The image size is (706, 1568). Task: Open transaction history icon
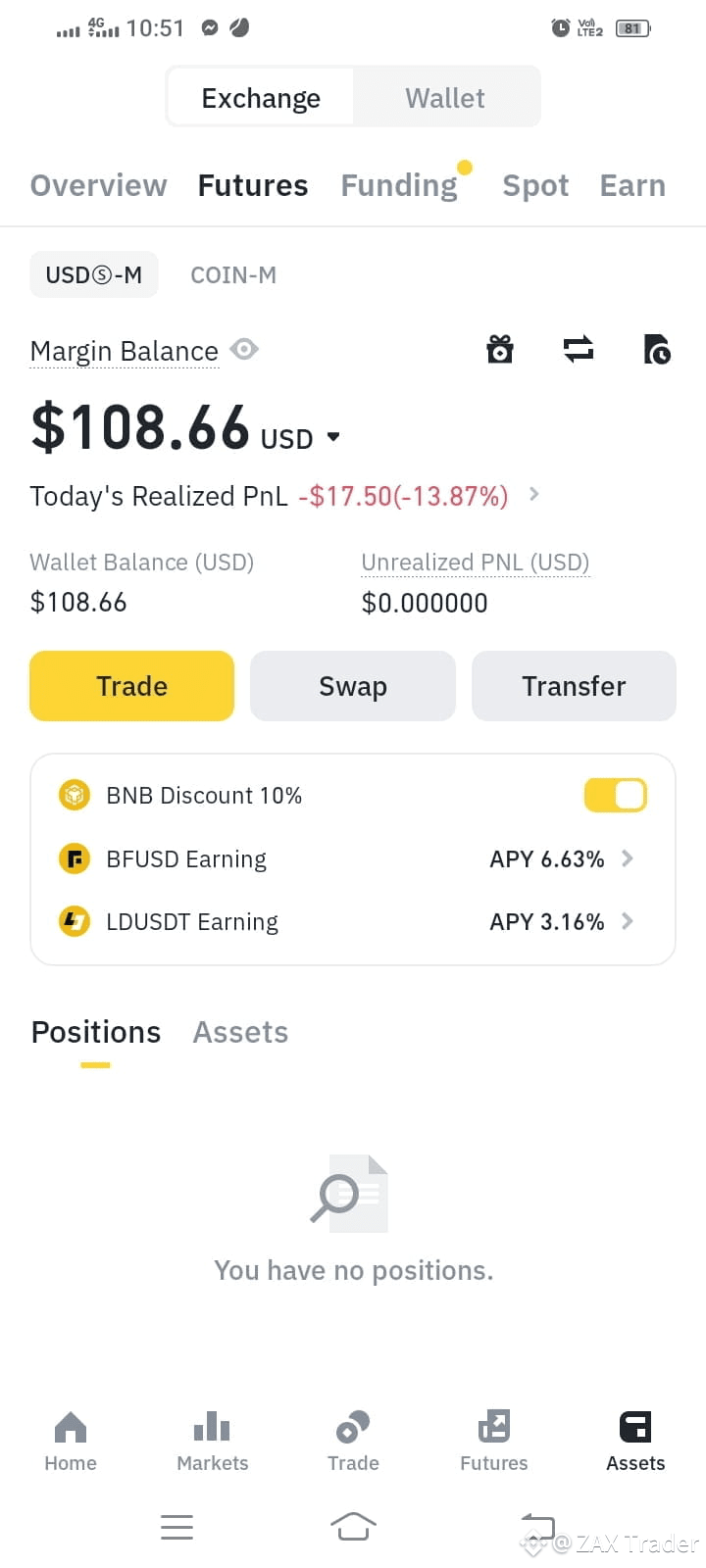(x=656, y=349)
